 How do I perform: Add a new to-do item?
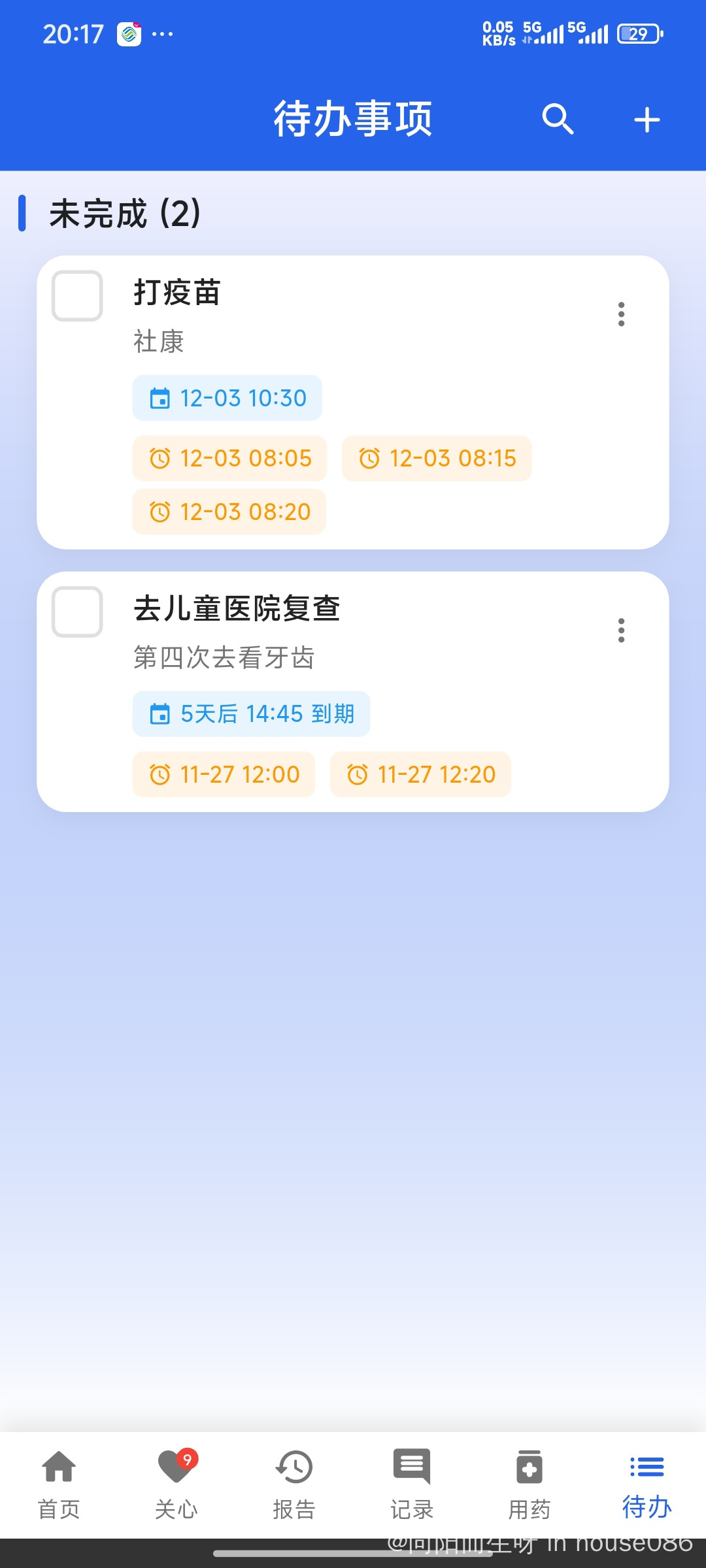(647, 120)
